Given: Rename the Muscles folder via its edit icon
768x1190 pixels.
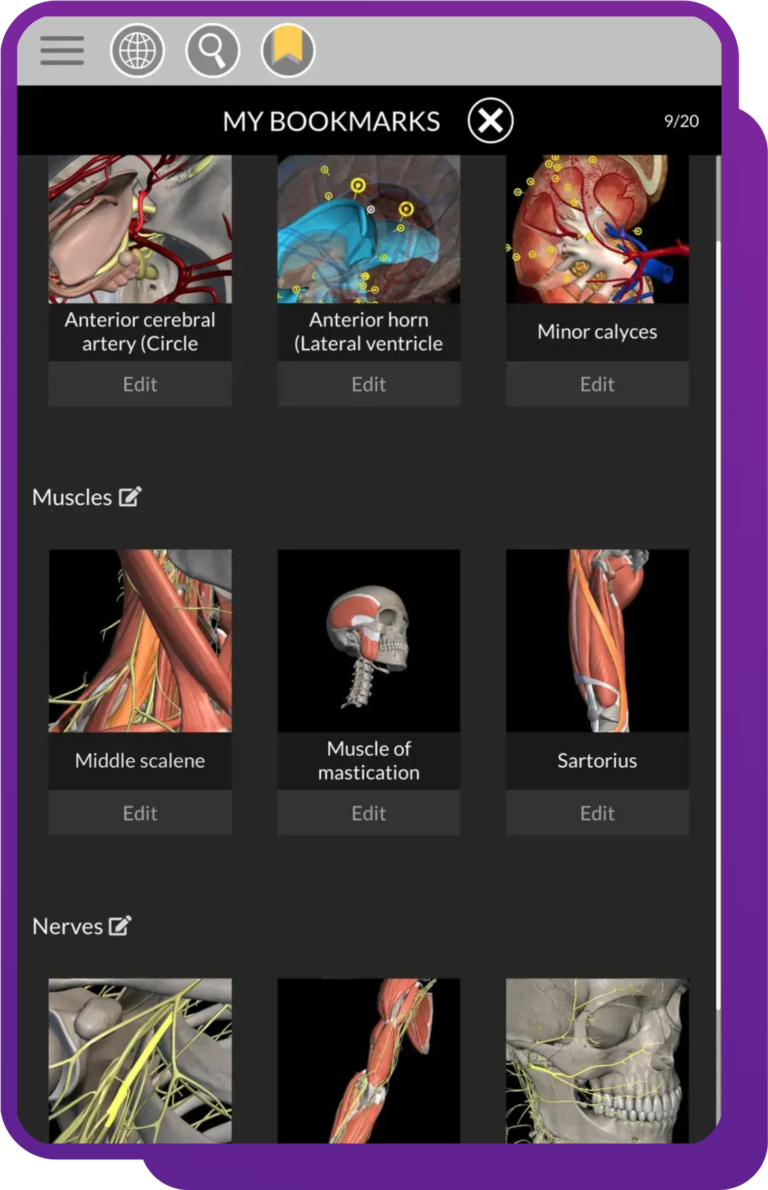Looking at the screenshot, I should (130, 496).
